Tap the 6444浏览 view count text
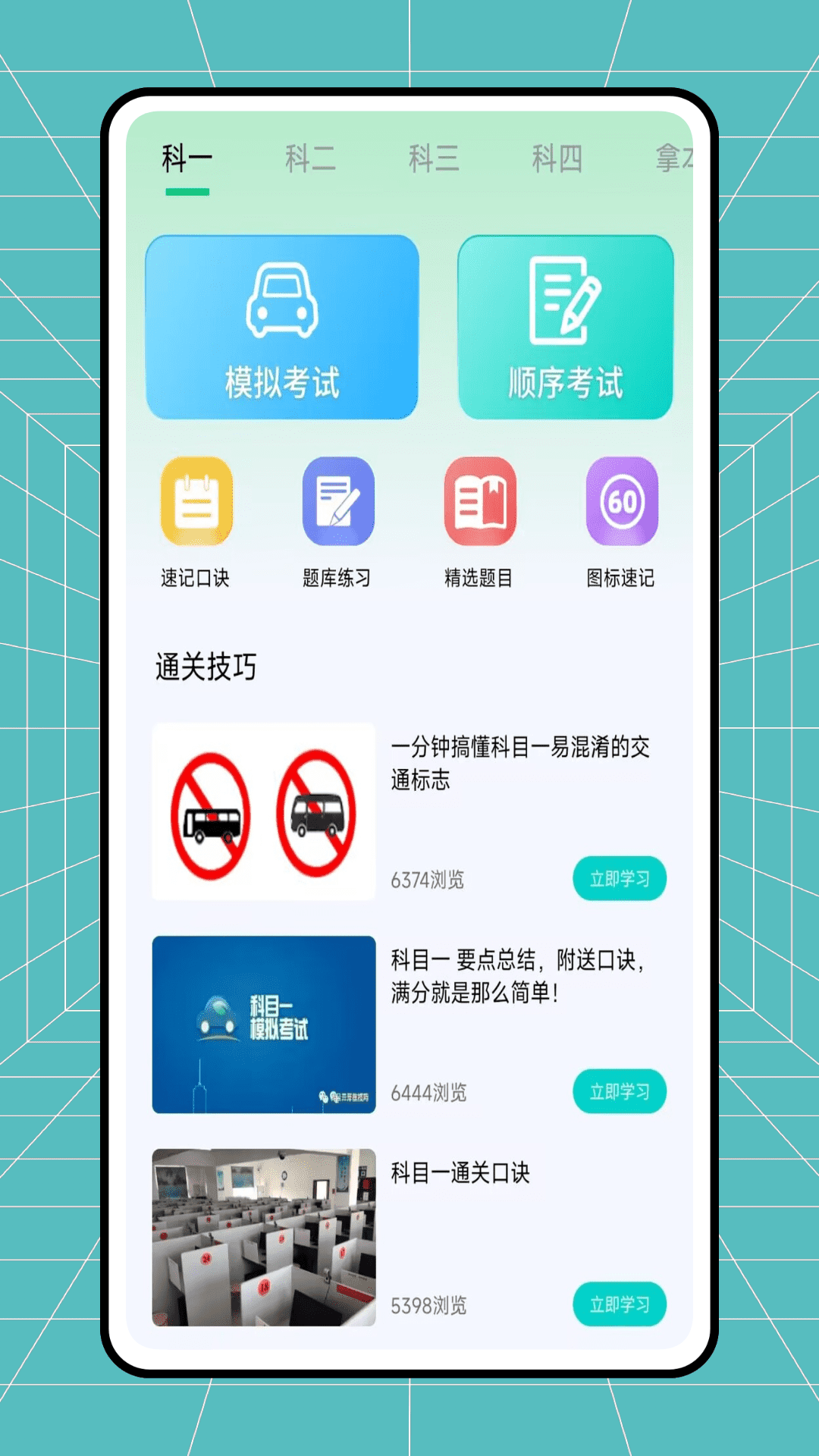Screen dimensions: 819x1456 point(428,1093)
